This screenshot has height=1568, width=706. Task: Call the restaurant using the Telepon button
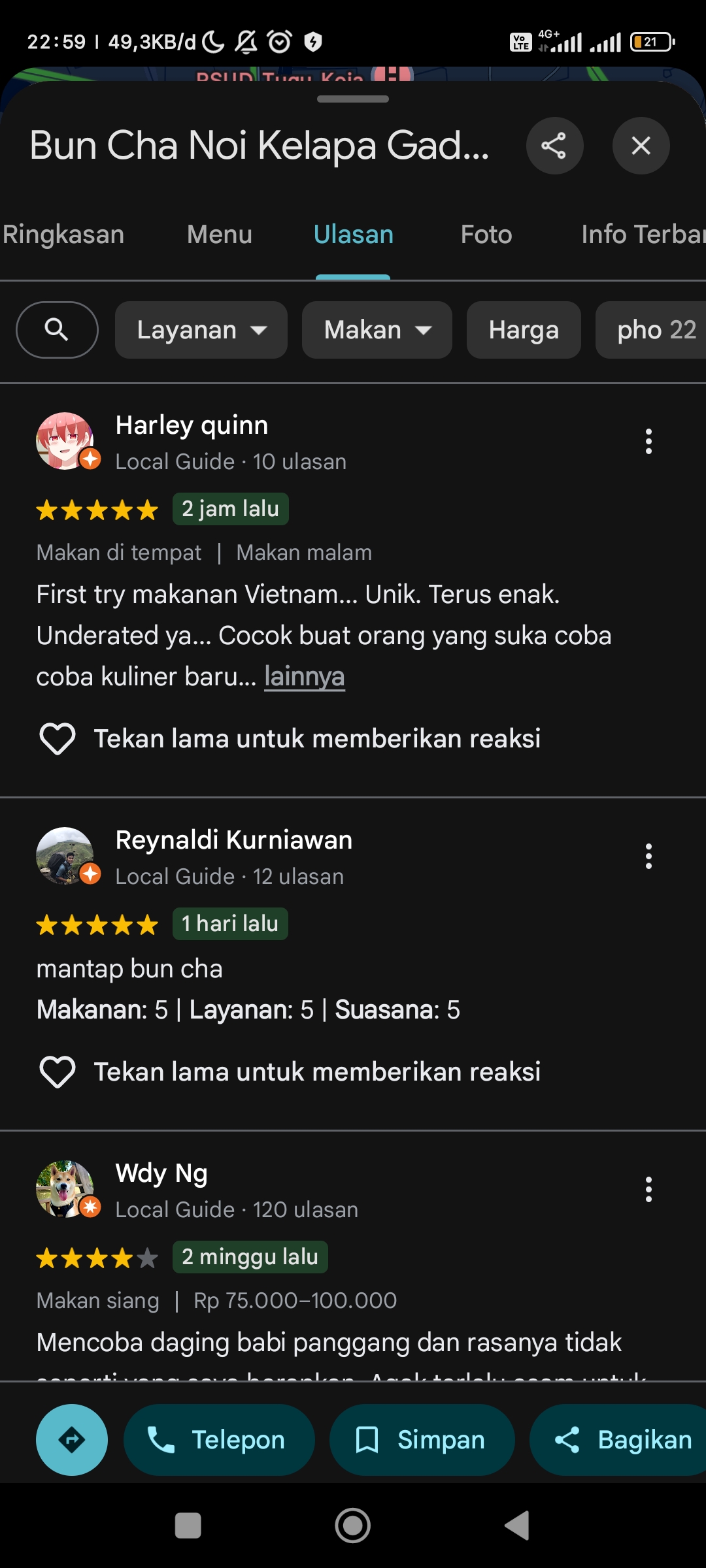(x=219, y=1440)
